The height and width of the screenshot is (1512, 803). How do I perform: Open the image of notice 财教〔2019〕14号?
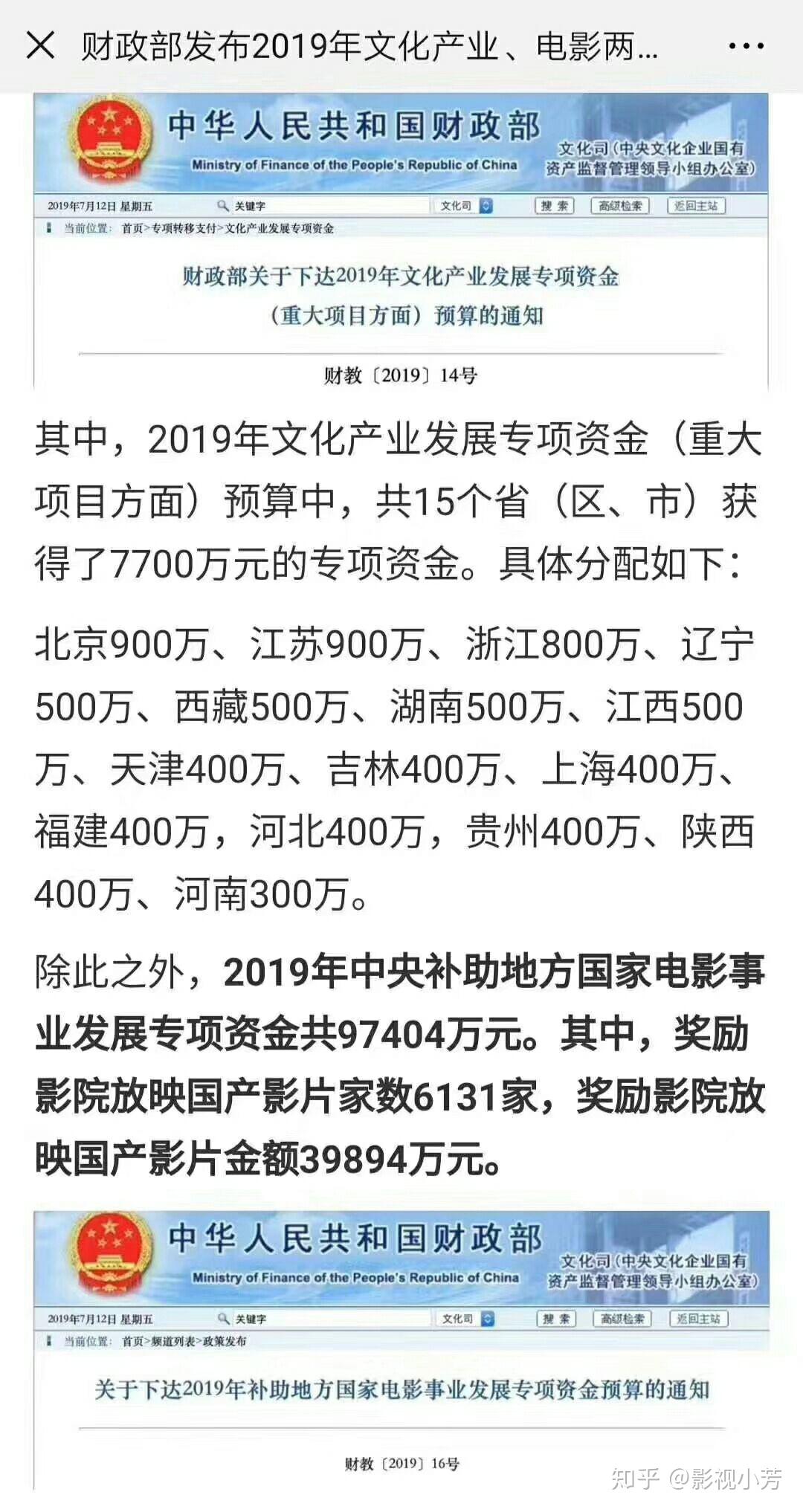401,242
